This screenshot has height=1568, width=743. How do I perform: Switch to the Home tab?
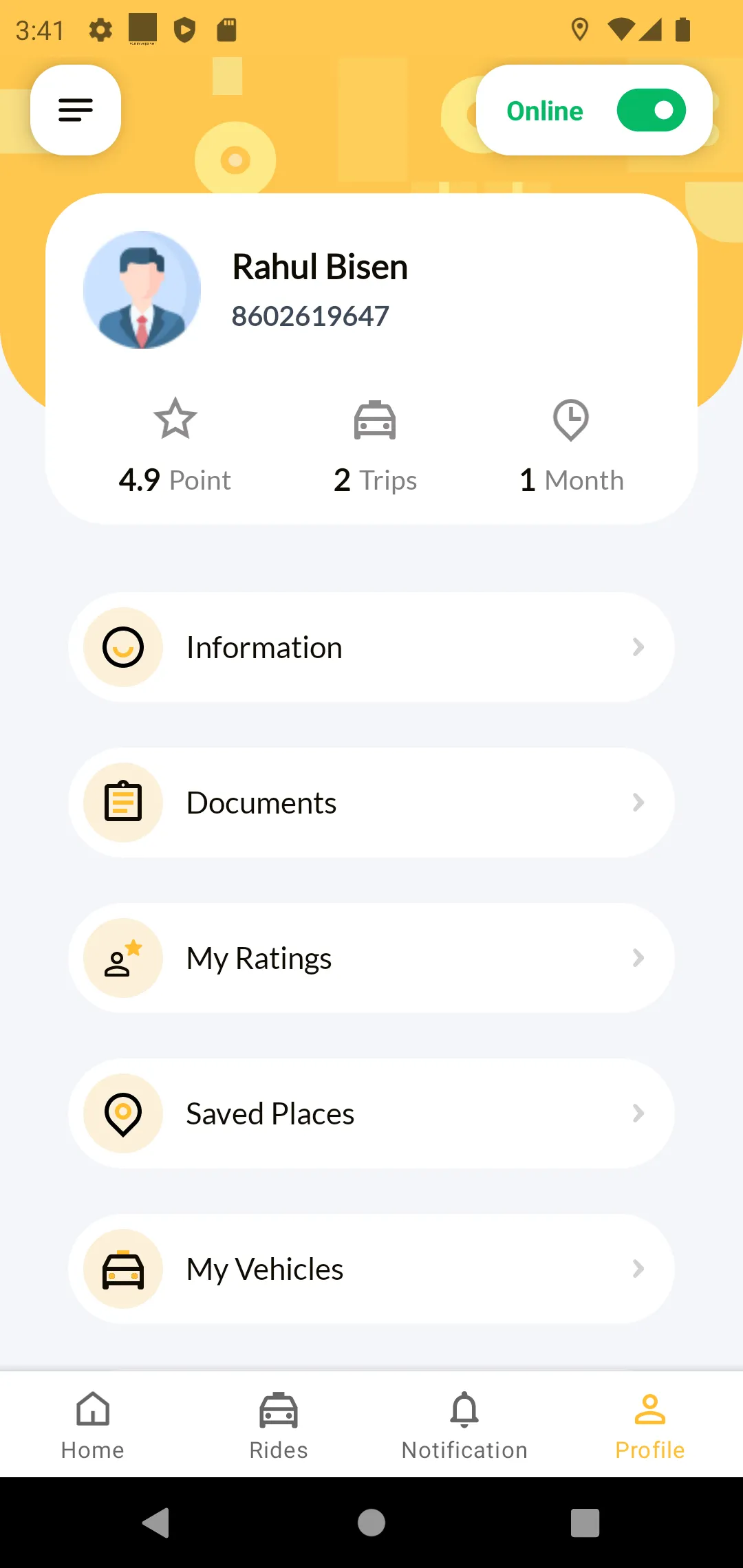pos(92,1424)
